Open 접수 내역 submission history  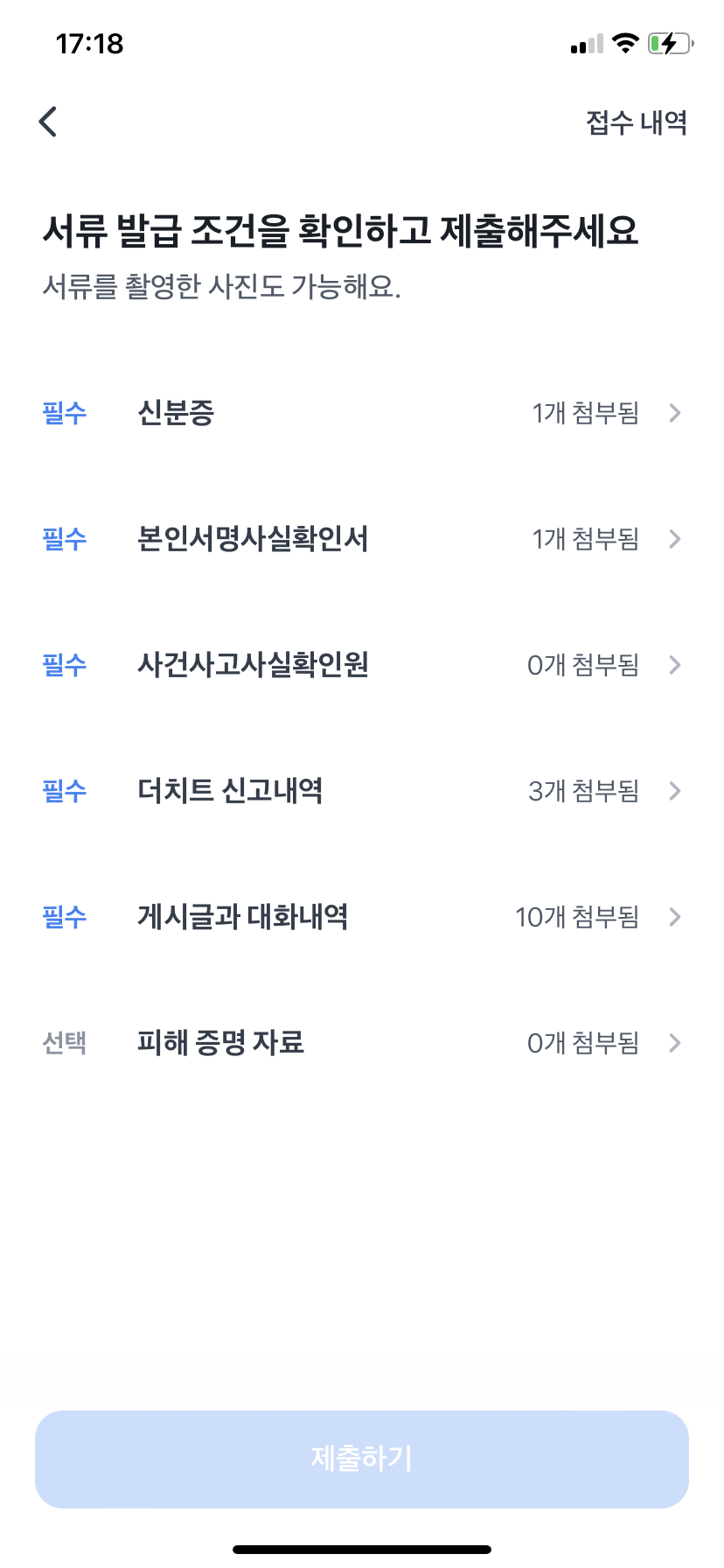[636, 122]
